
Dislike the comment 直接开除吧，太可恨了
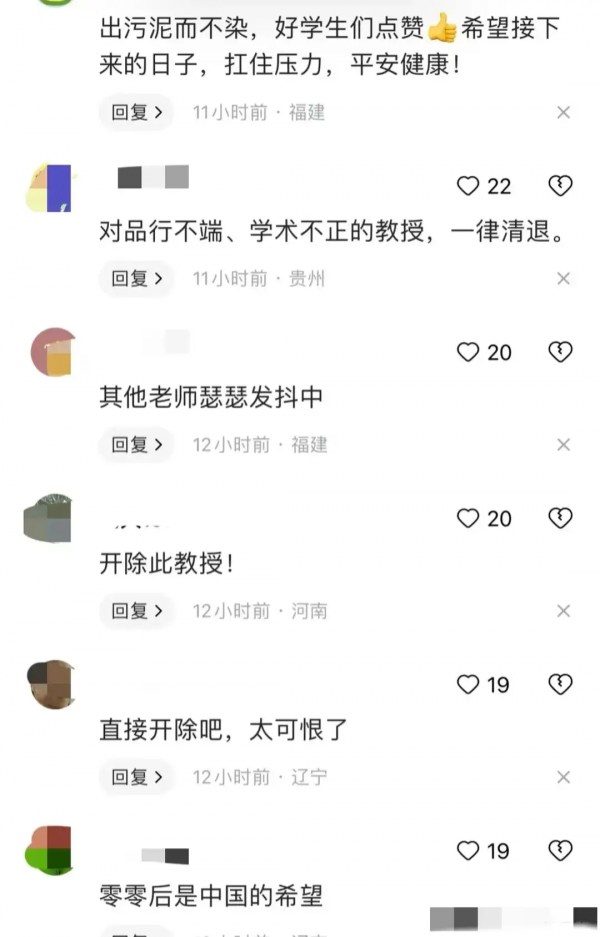pyautogui.click(x=561, y=684)
